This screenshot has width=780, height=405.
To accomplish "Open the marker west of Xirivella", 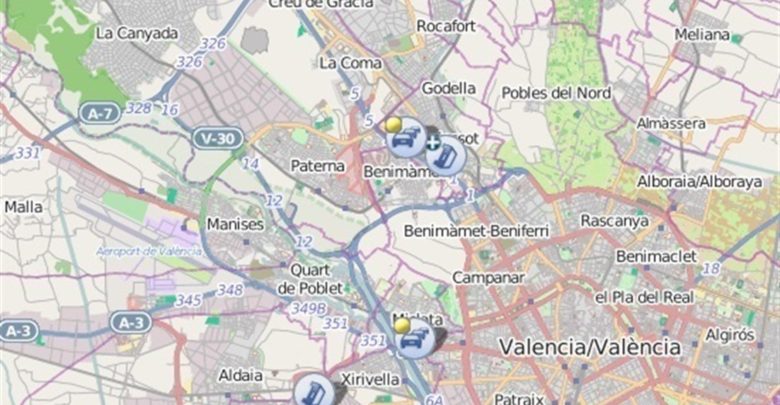I will (314, 390).
